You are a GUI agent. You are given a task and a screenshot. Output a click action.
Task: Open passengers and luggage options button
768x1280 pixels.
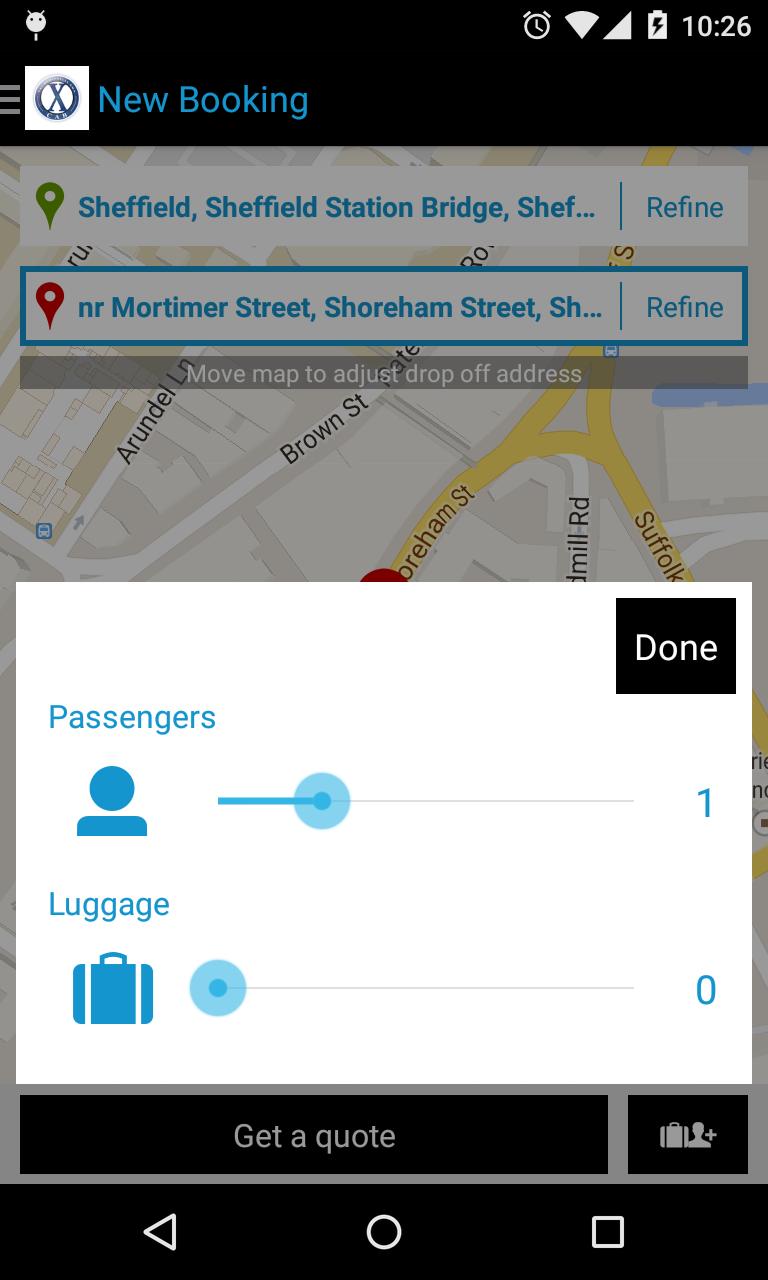[x=688, y=1135]
